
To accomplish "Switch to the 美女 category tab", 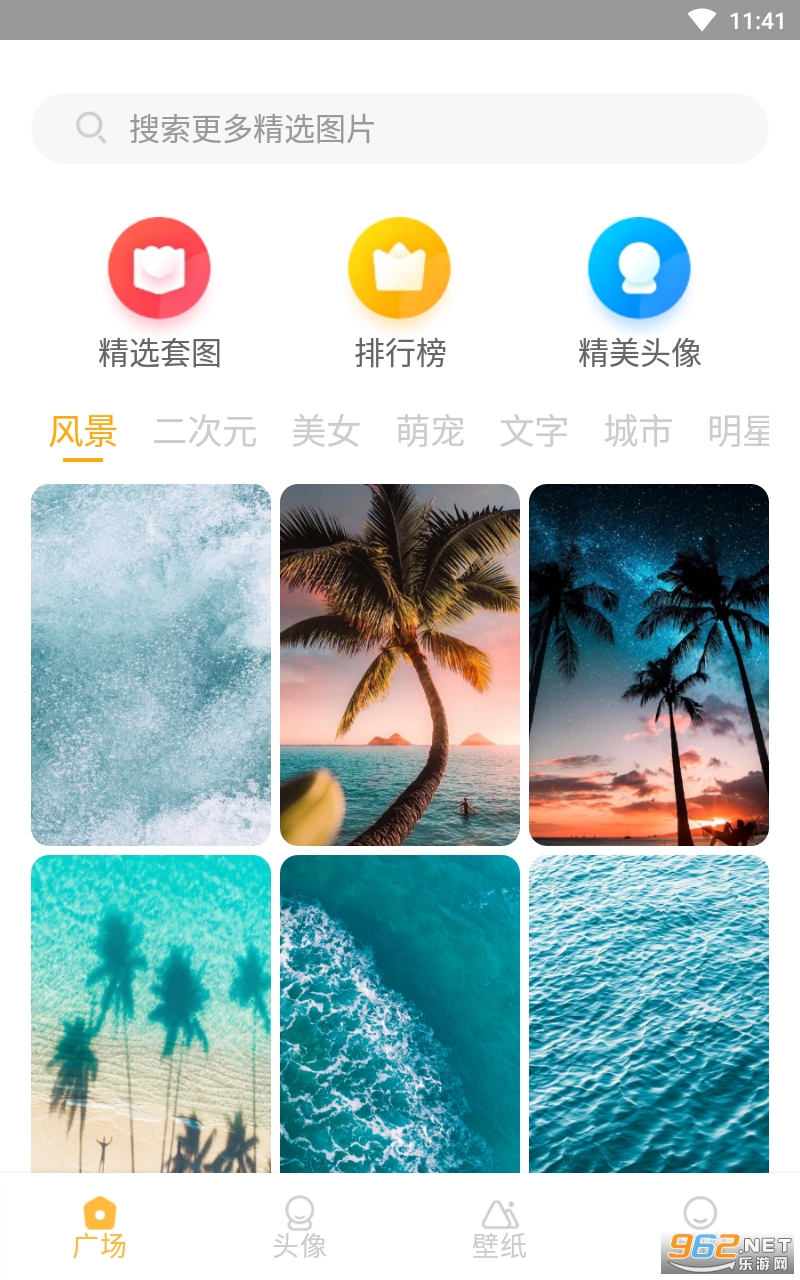I will [x=326, y=432].
